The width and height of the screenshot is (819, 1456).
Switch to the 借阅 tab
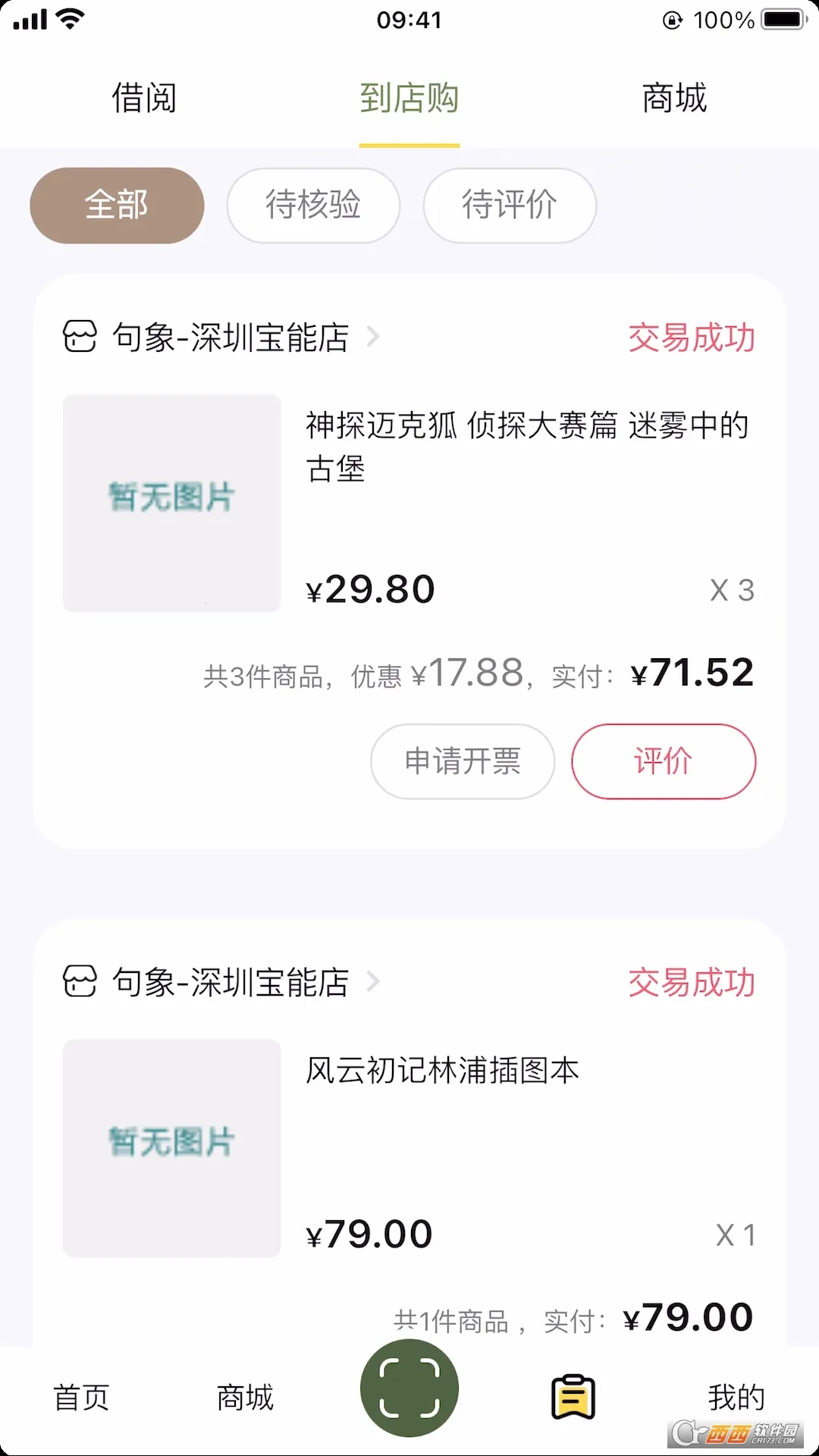point(144,98)
